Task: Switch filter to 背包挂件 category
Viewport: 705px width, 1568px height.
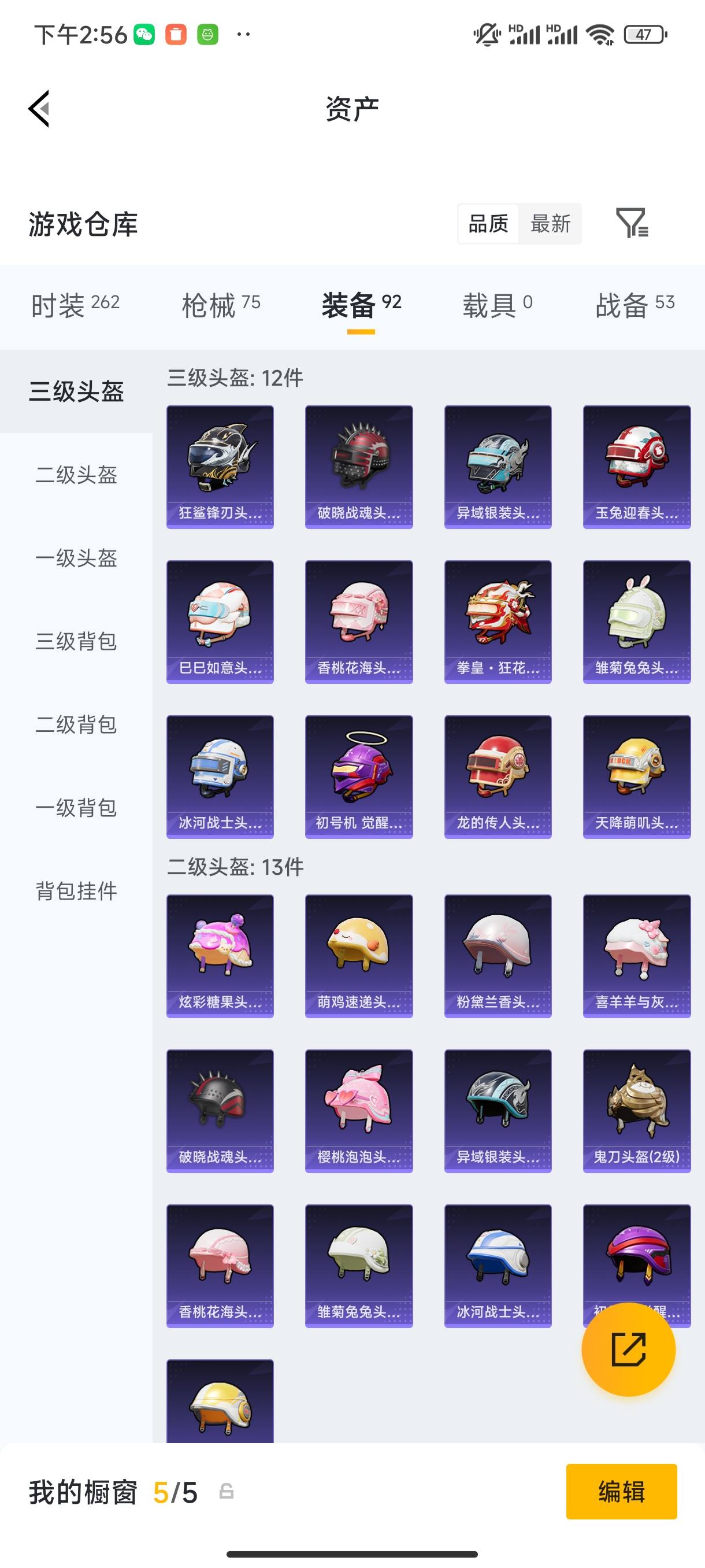Action: point(75,892)
